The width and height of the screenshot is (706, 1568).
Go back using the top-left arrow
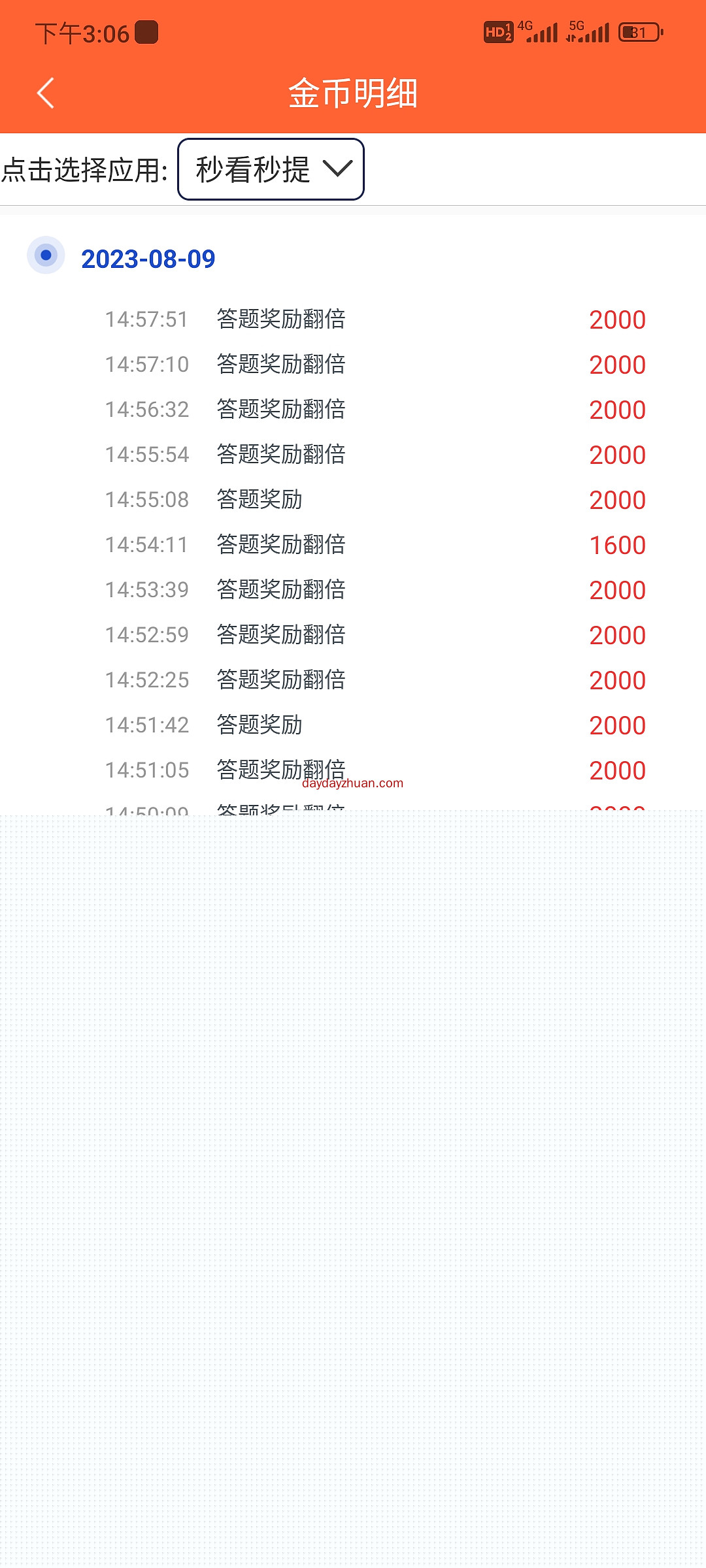[x=45, y=93]
